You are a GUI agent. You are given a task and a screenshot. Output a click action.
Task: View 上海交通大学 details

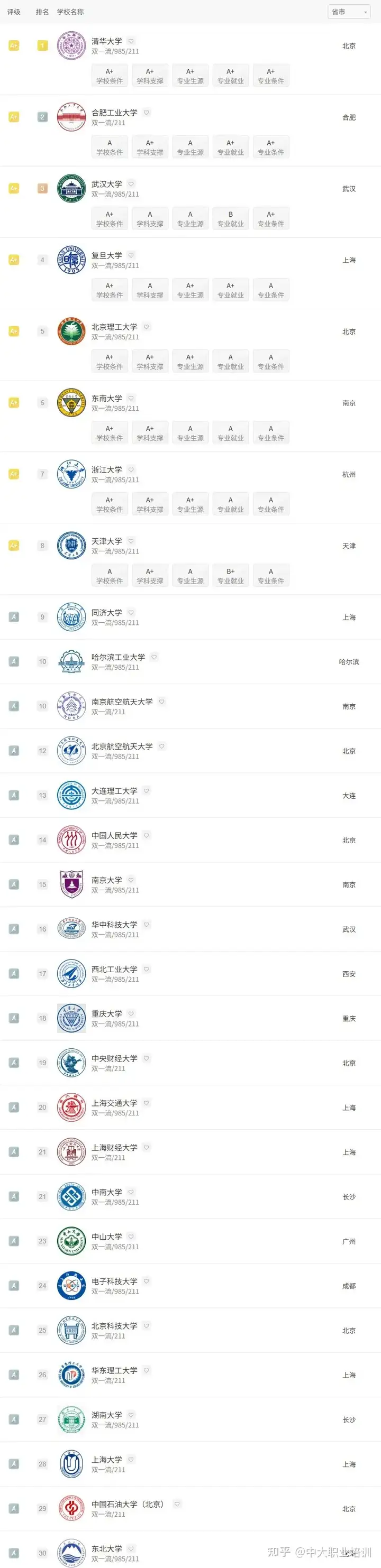coord(114,1103)
